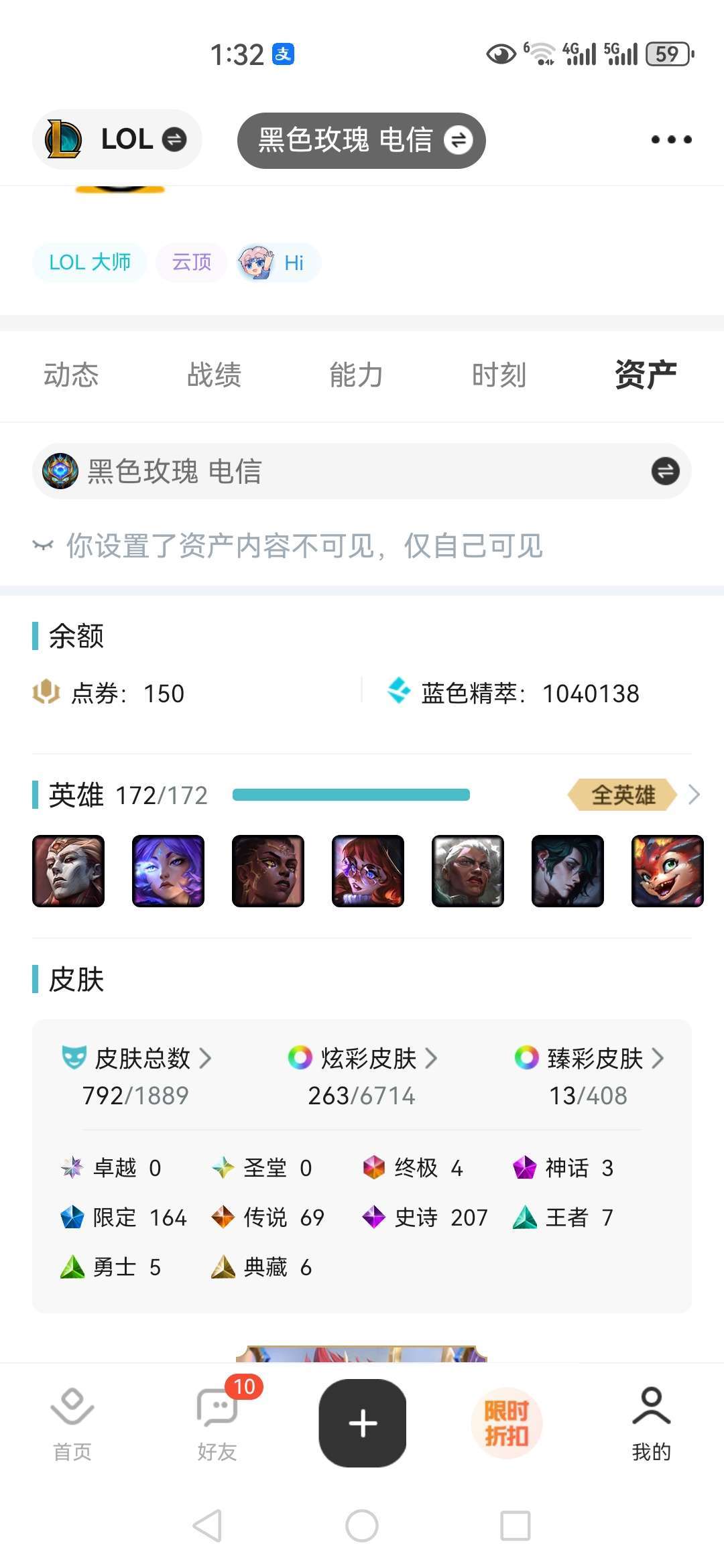
Task: Go to 首页 home tab
Action: [72, 1423]
